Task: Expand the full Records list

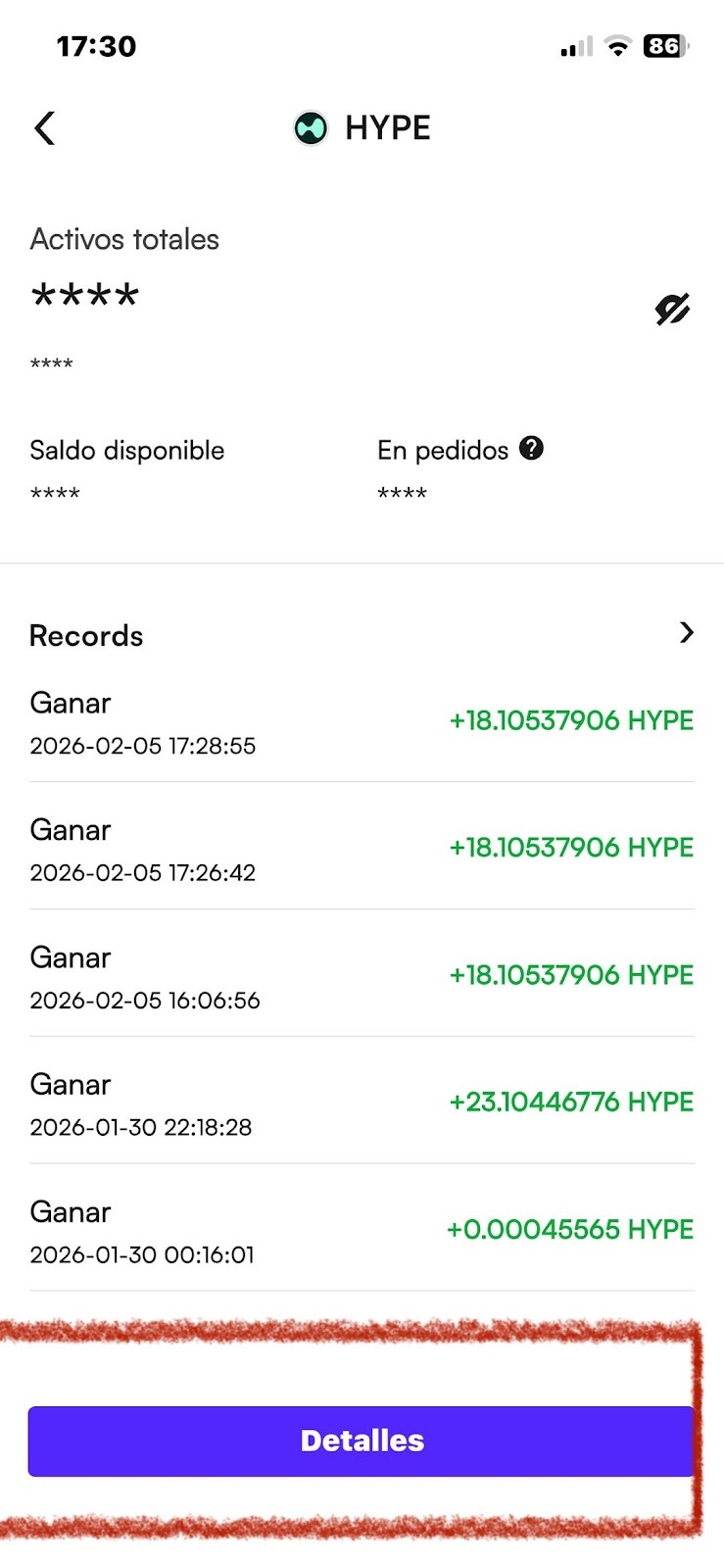Action: point(686,633)
